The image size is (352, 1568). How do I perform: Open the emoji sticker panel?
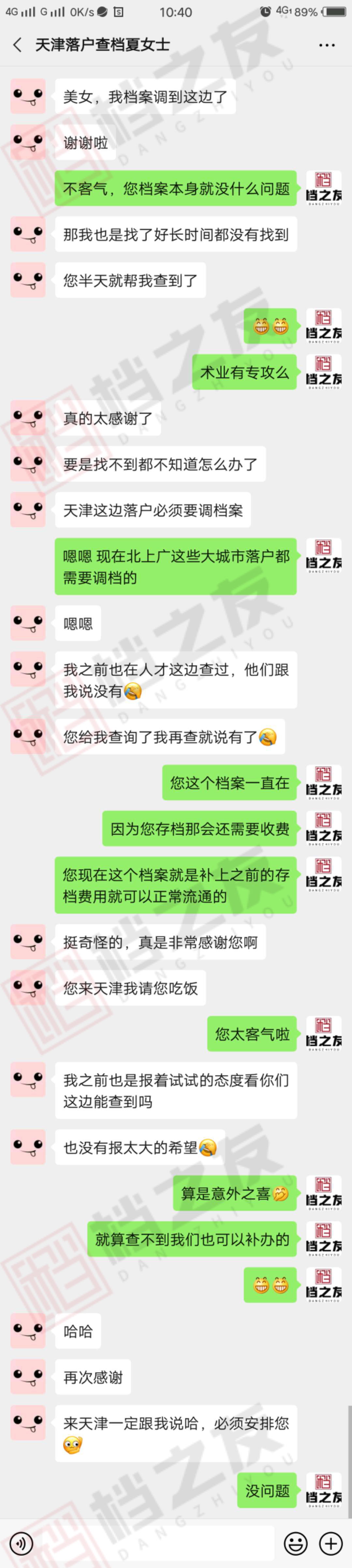(296, 1543)
